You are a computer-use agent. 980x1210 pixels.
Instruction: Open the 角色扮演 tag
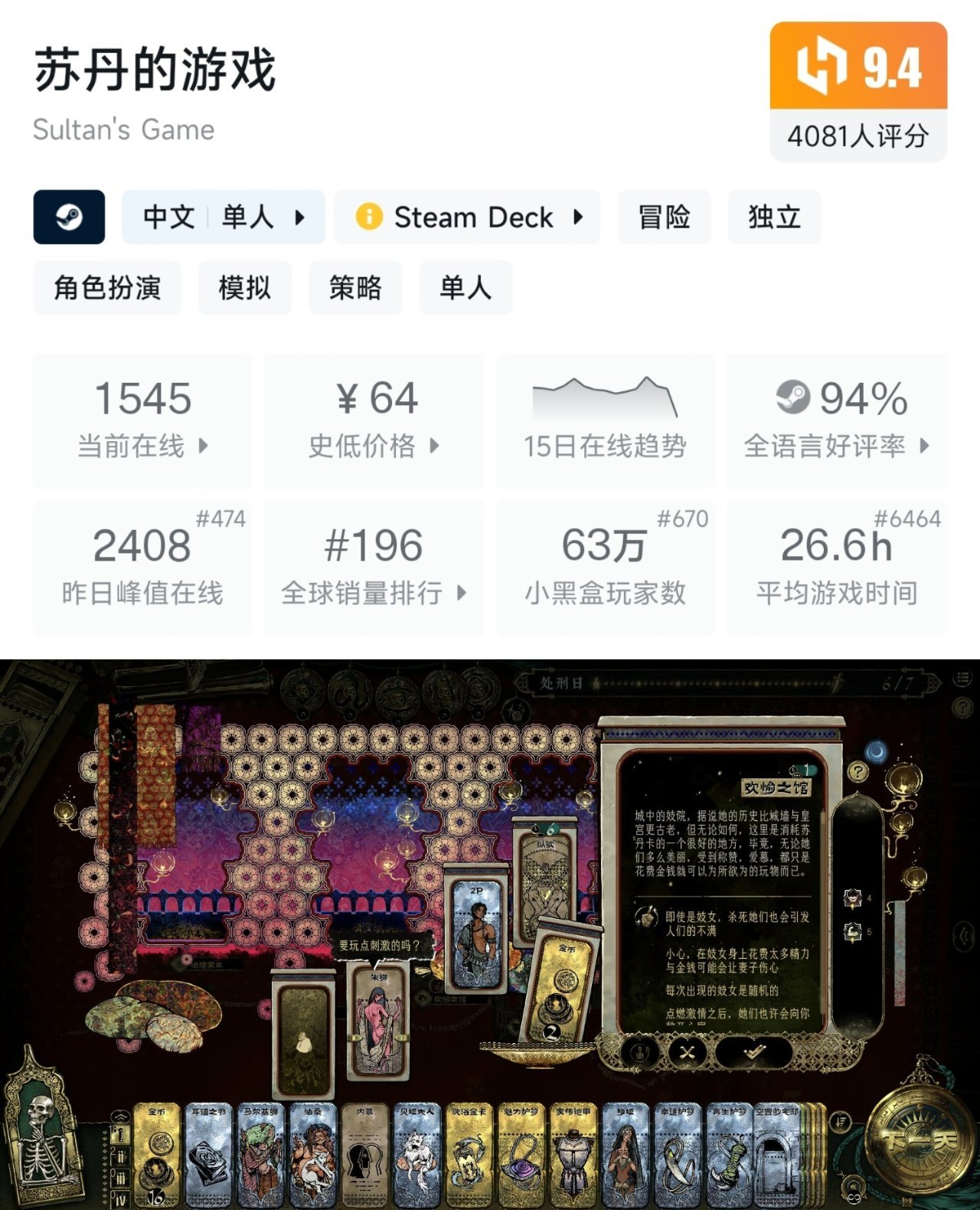coord(107,288)
